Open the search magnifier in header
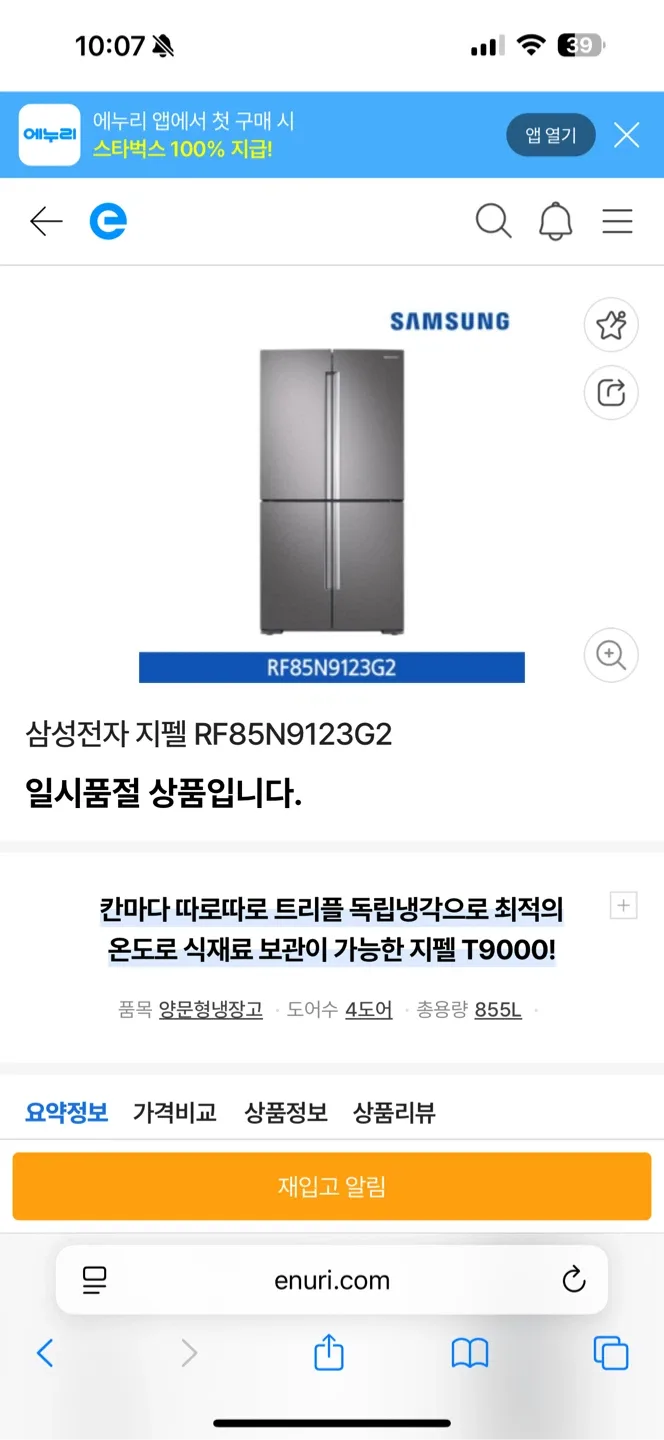 pos(493,221)
